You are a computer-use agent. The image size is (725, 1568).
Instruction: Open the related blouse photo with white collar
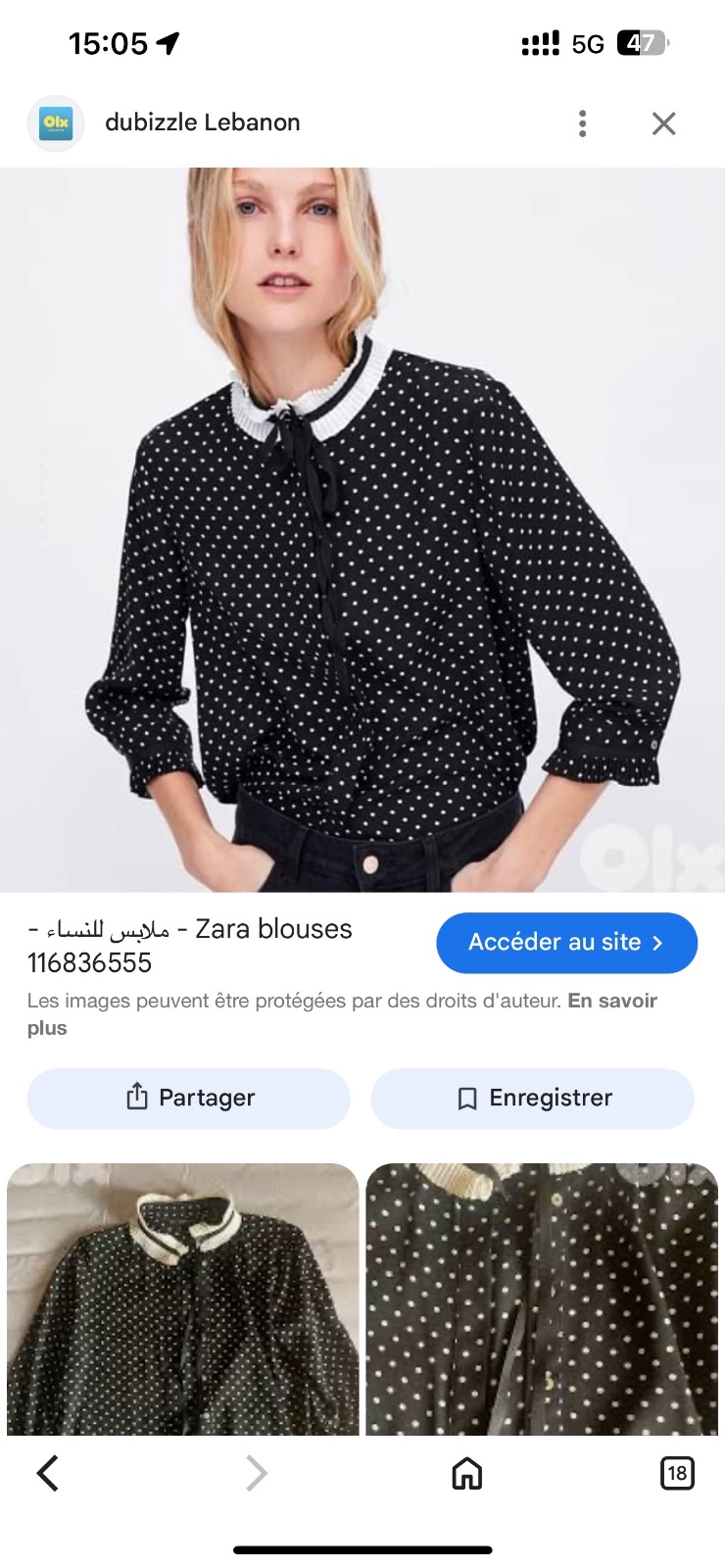click(x=183, y=1299)
